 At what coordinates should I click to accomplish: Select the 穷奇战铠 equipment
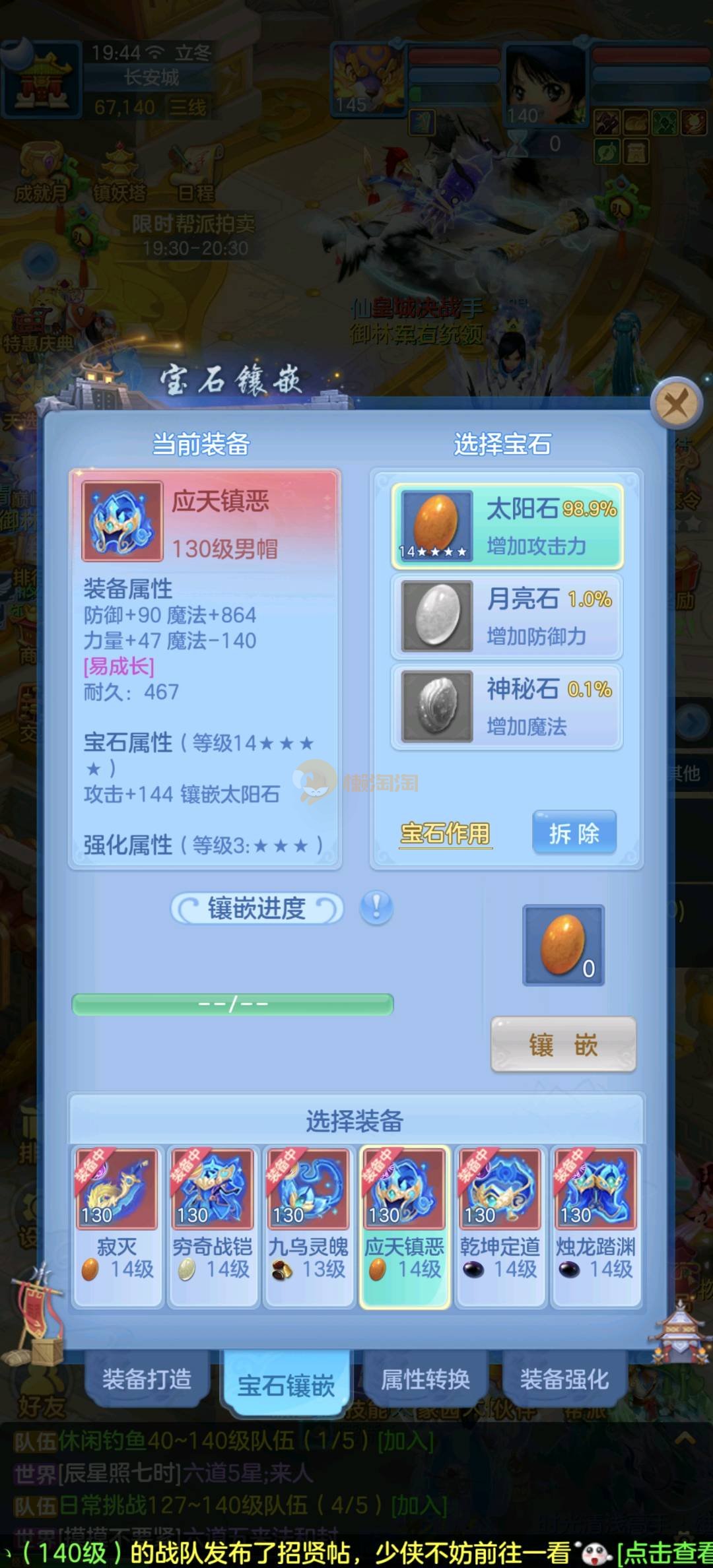213,1225
